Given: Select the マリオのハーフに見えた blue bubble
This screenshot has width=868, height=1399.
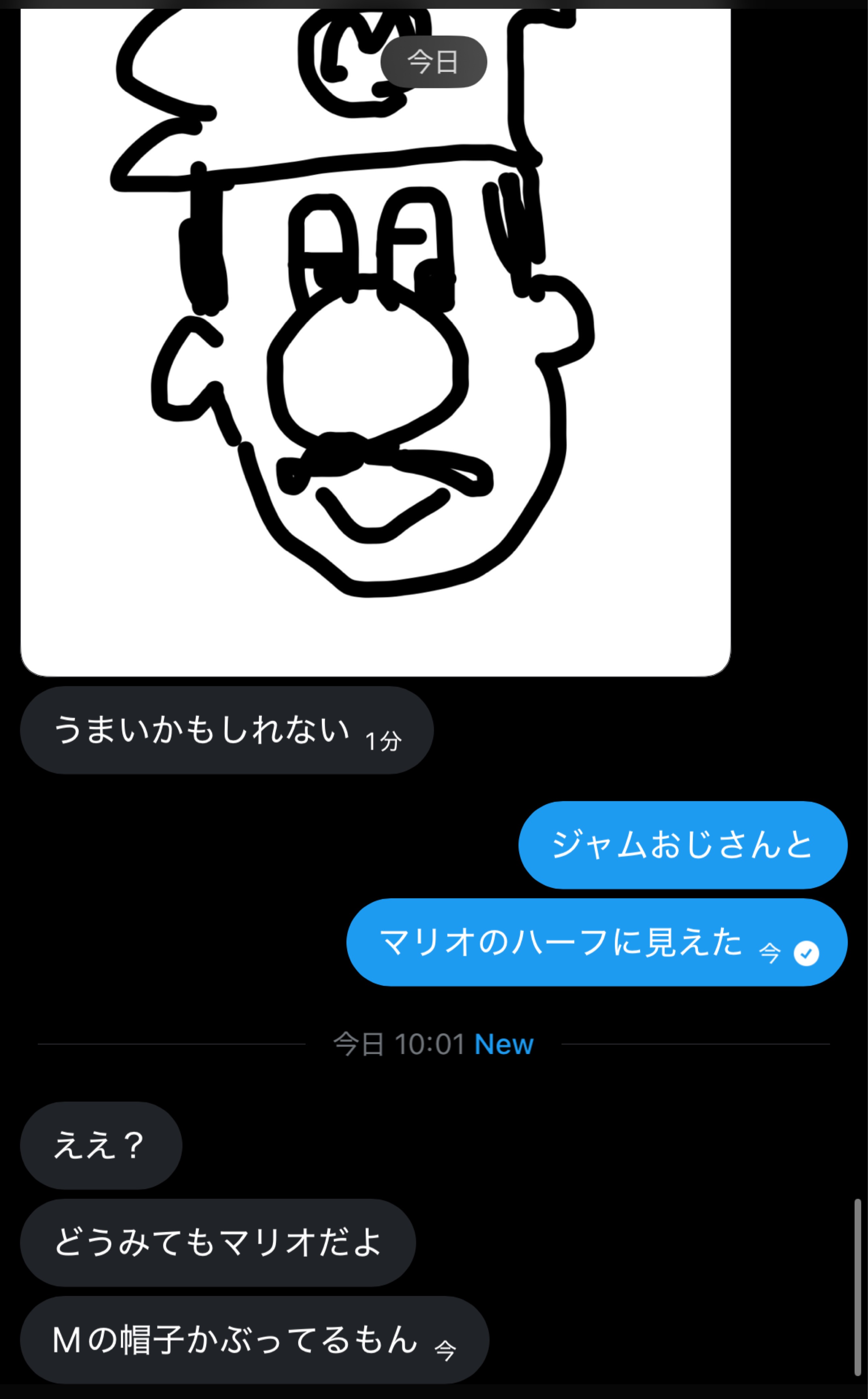Looking at the screenshot, I should click(x=597, y=941).
